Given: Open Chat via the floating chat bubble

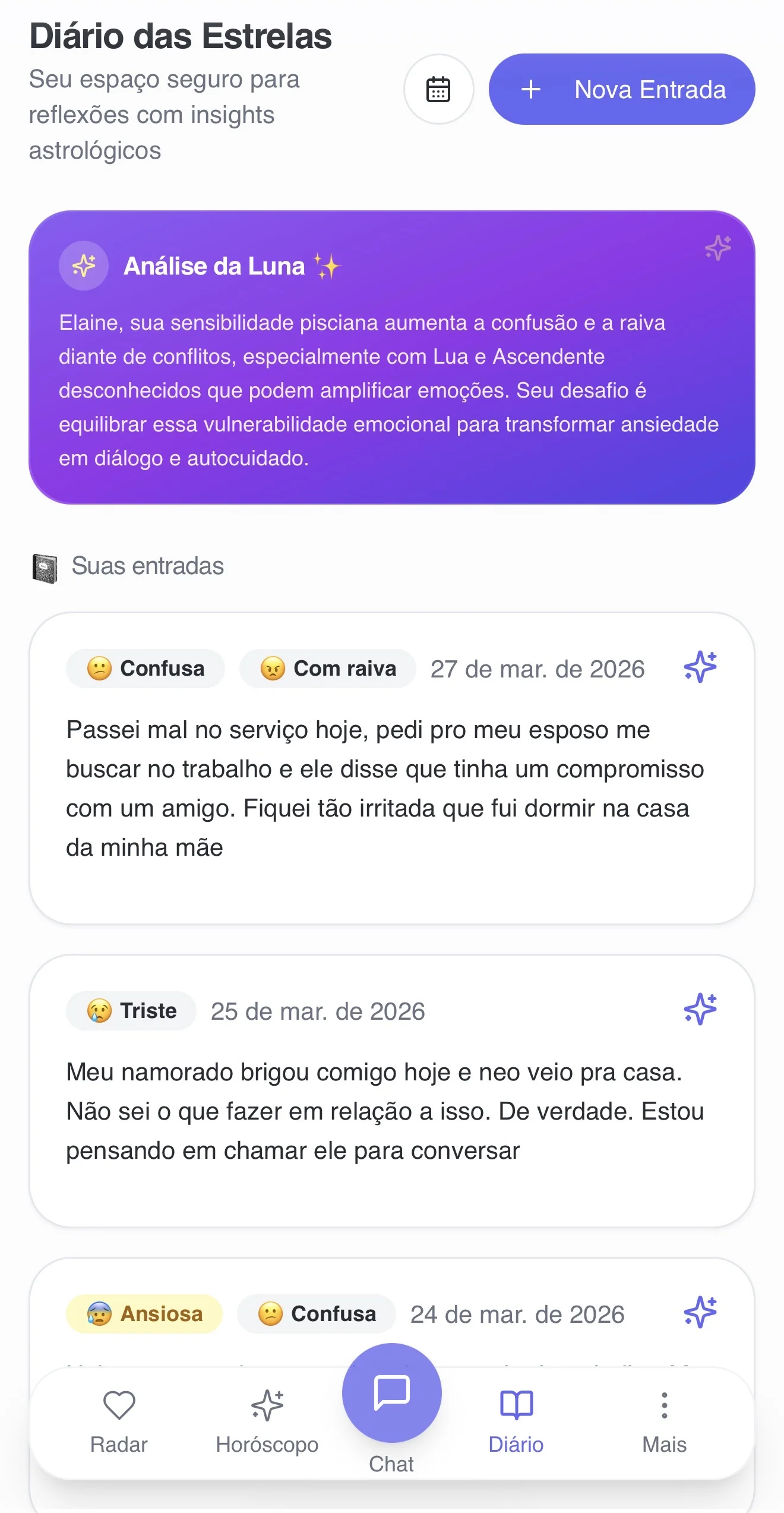Looking at the screenshot, I should pos(391,1391).
